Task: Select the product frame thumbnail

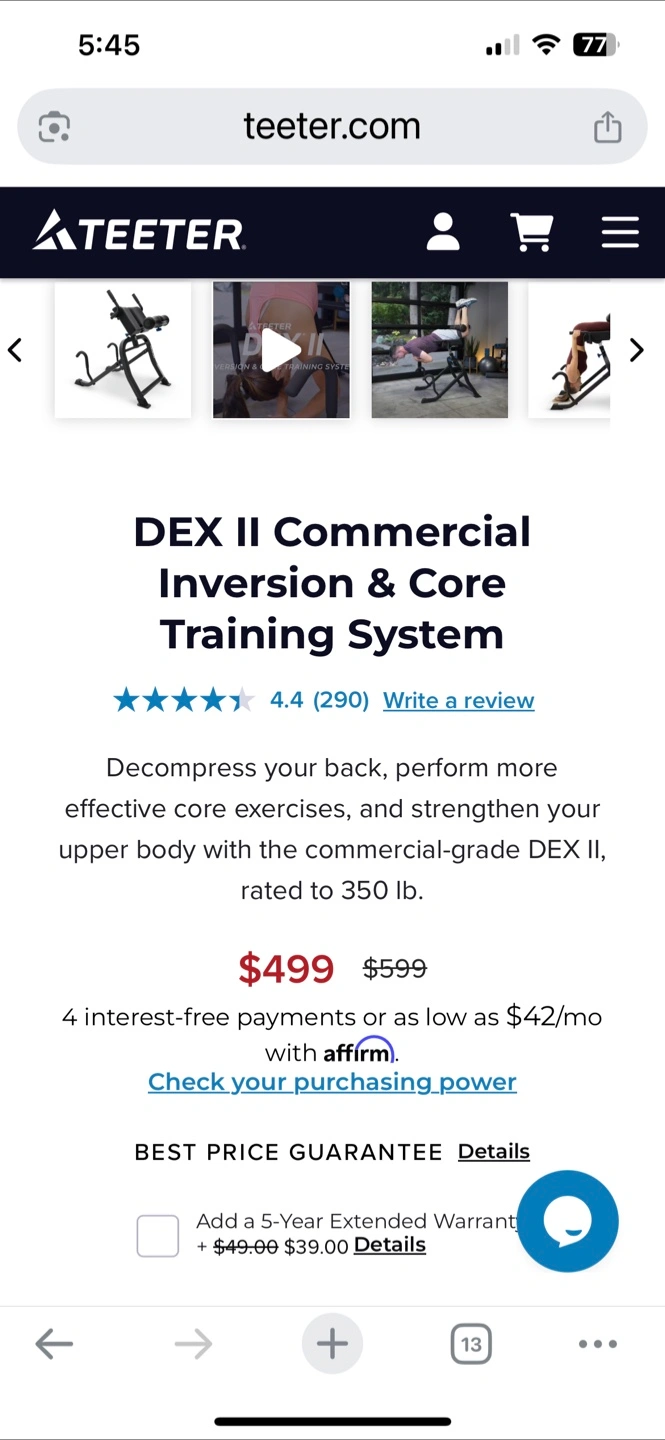Action: (x=123, y=350)
